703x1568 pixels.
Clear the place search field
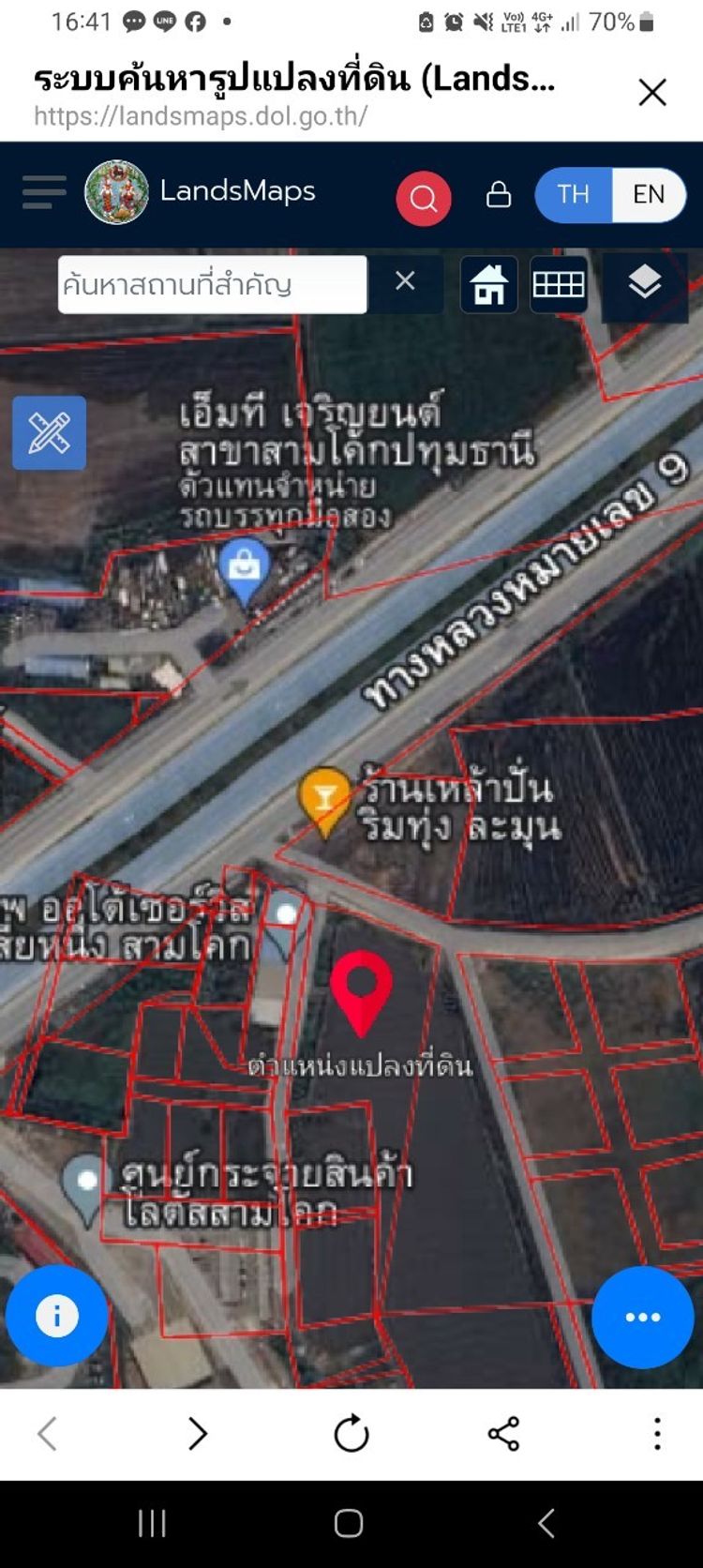(405, 281)
